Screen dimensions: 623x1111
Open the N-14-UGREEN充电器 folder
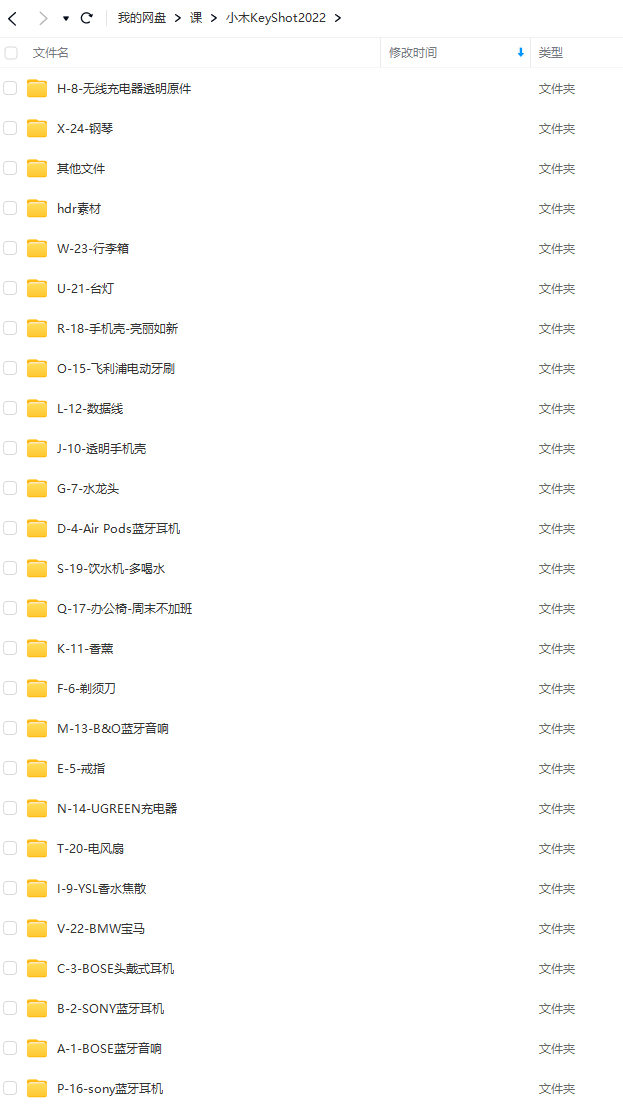[117, 809]
